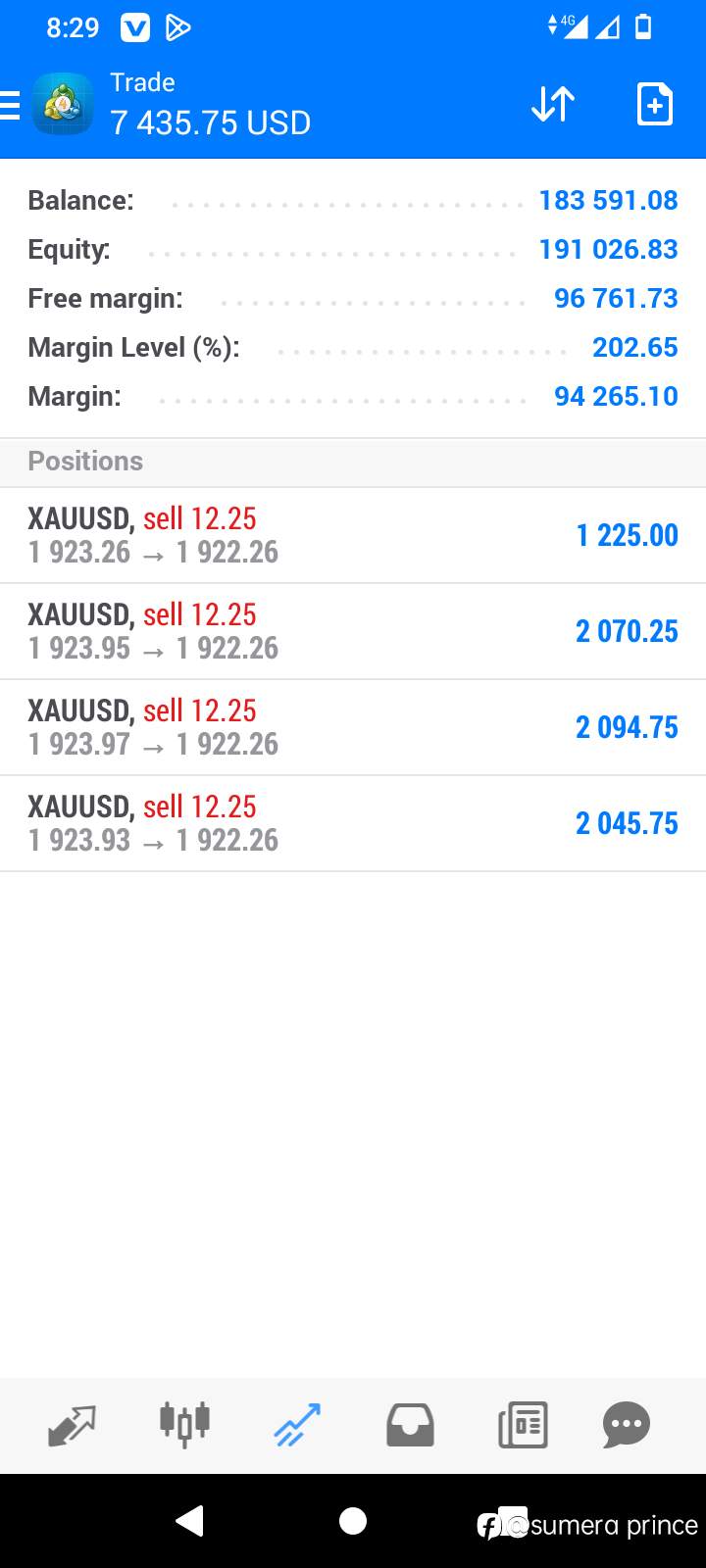706x1568 pixels.
Task: Switch to the Quotes tab
Action: (x=72, y=1425)
